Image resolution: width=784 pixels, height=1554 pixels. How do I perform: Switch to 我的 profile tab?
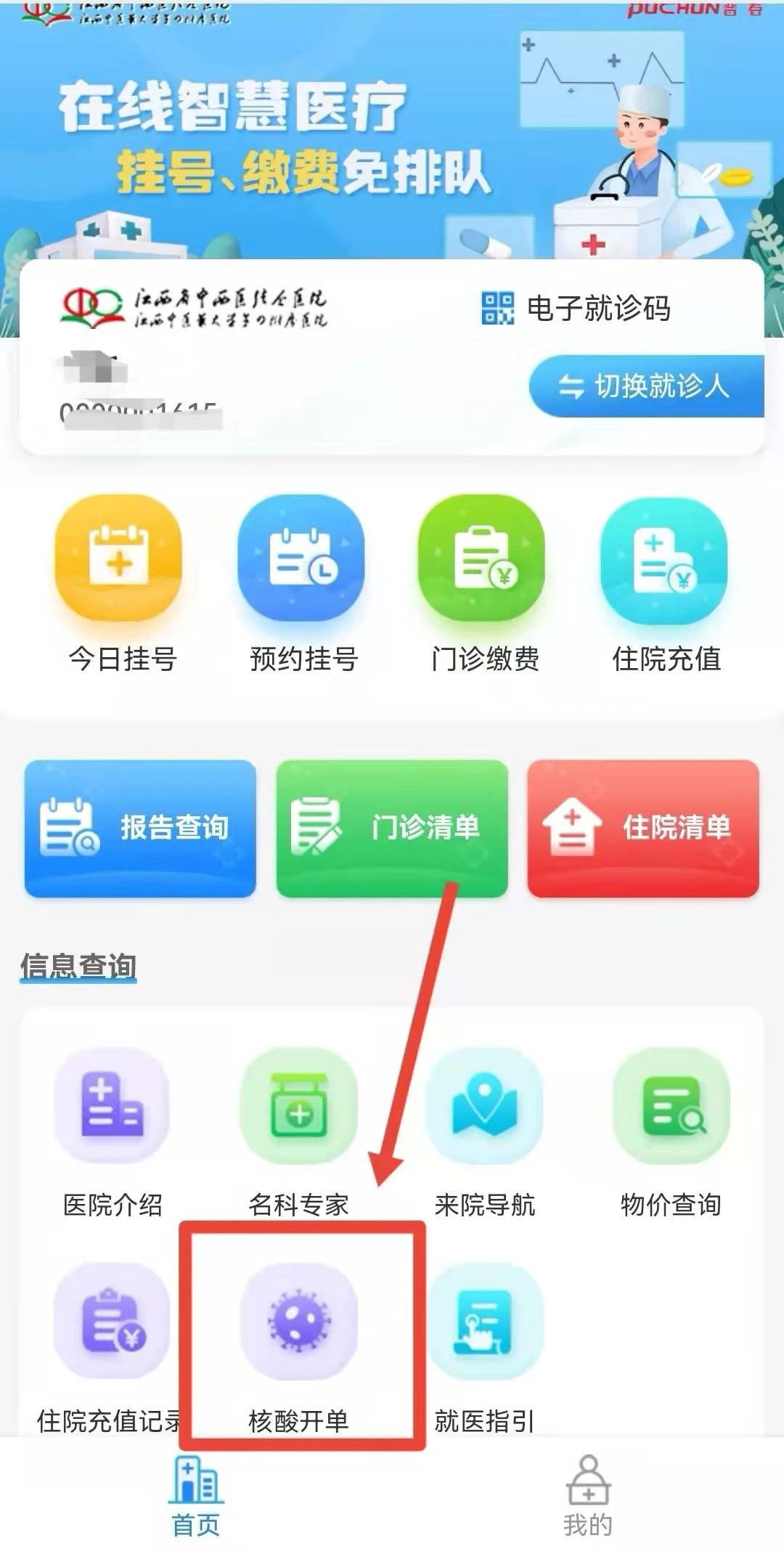point(588,1496)
